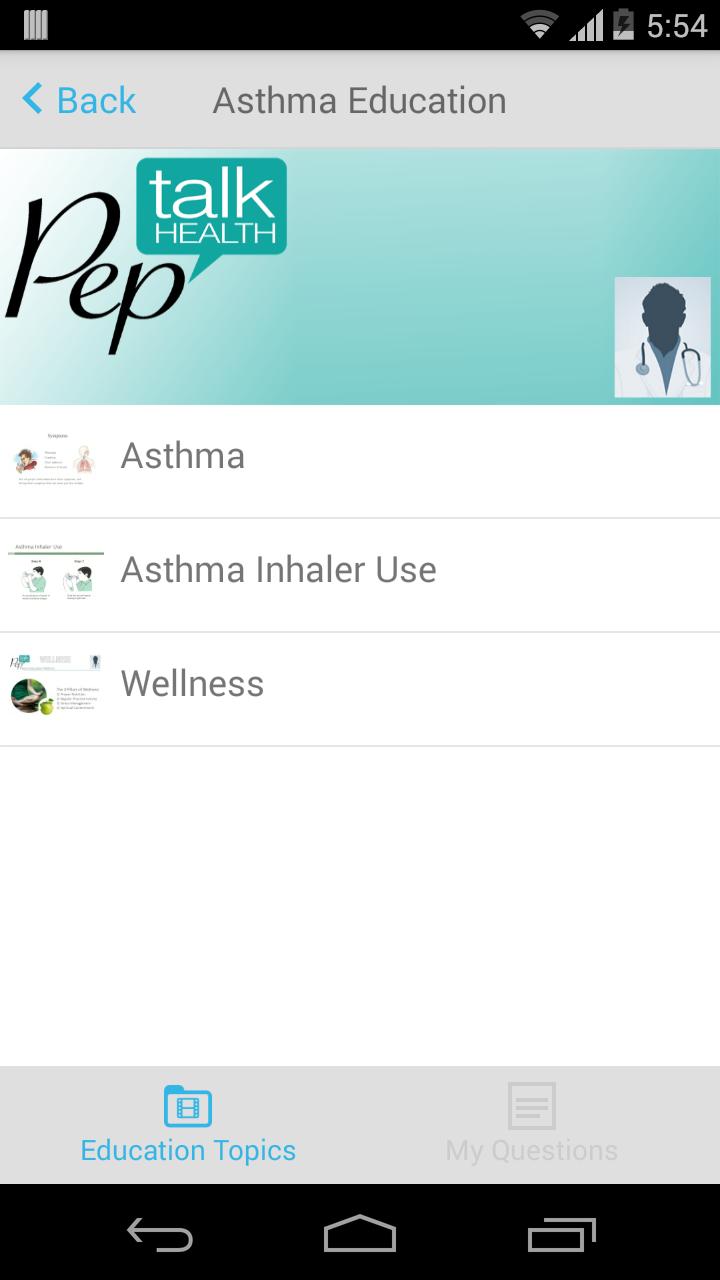This screenshot has width=720, height=1280.
Task: Go back using the Back button
Action: point(79,100)
